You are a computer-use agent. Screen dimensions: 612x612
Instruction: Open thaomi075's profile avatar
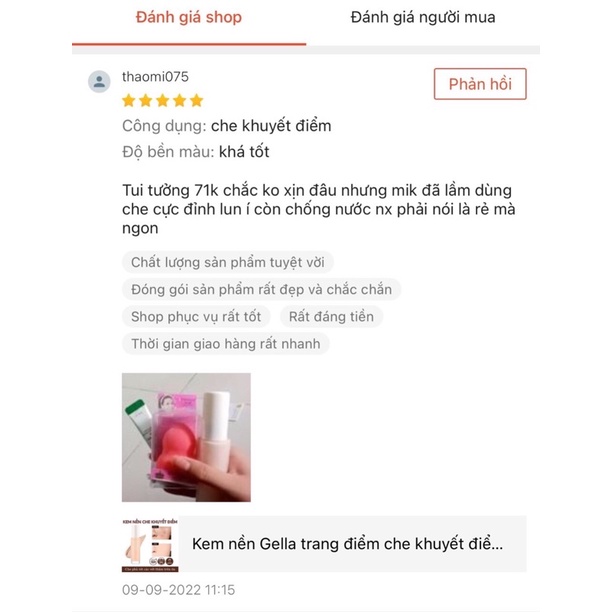99,82
